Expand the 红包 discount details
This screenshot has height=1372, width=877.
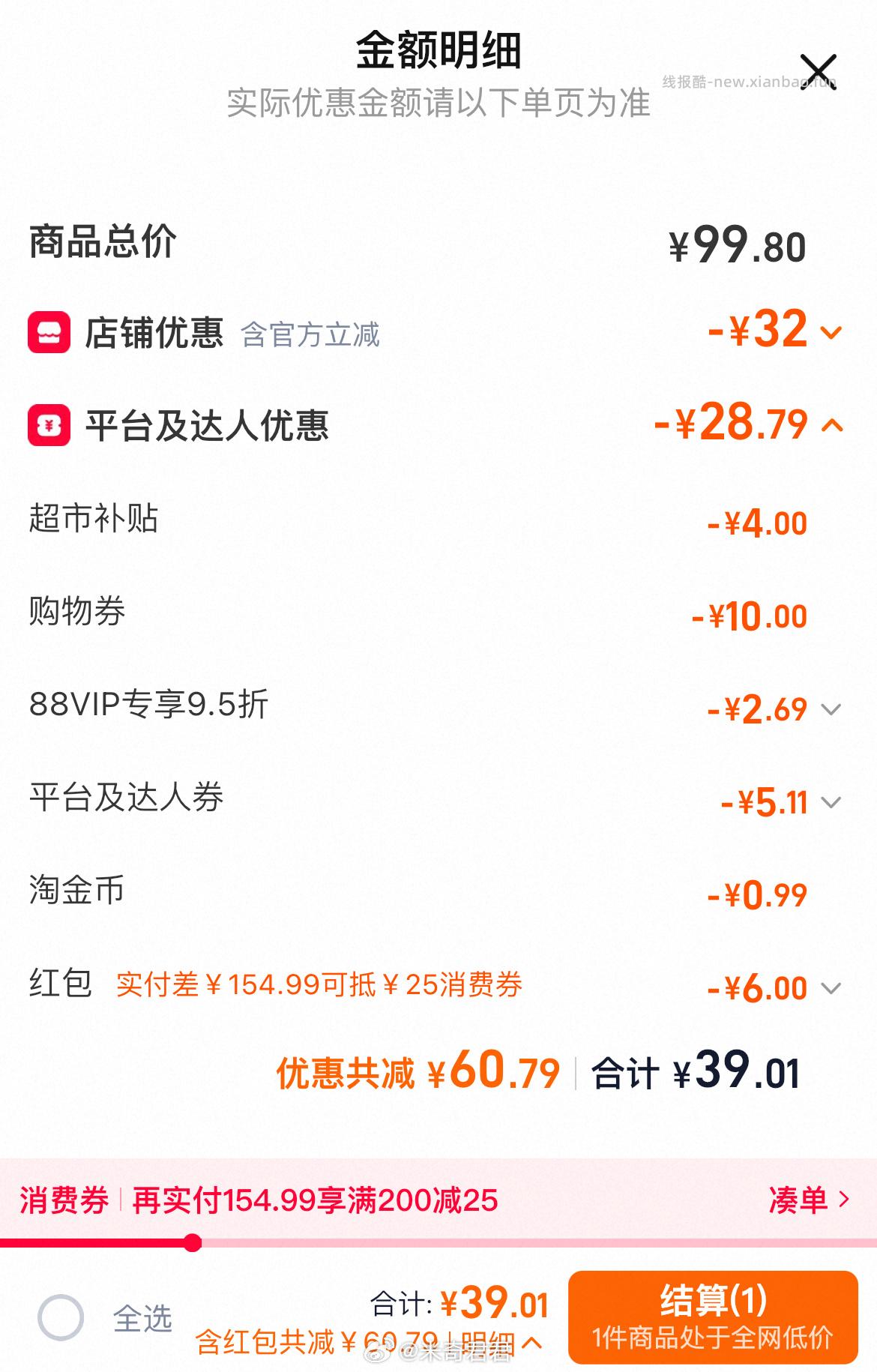(x=831, y=988)
